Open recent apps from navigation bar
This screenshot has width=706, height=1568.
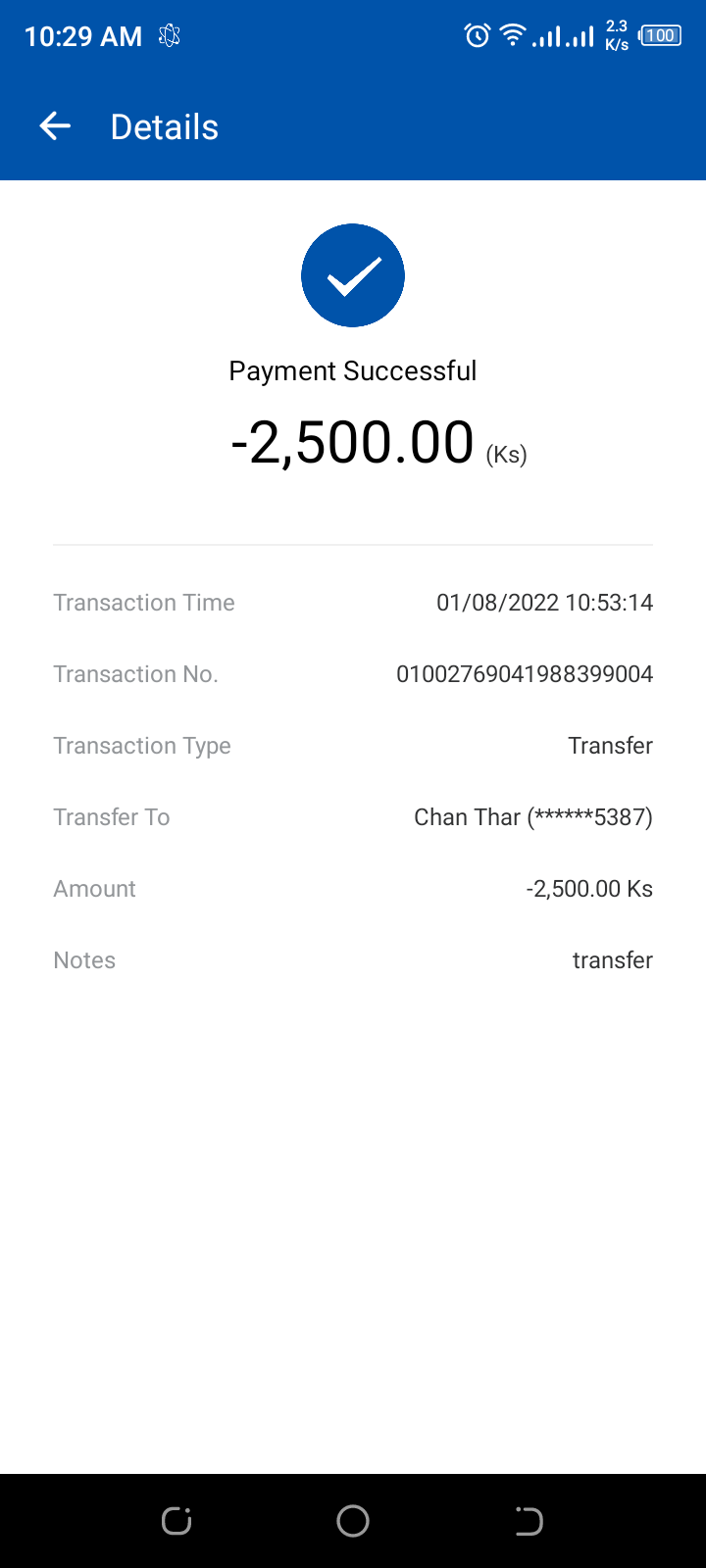coord(176,1521)
